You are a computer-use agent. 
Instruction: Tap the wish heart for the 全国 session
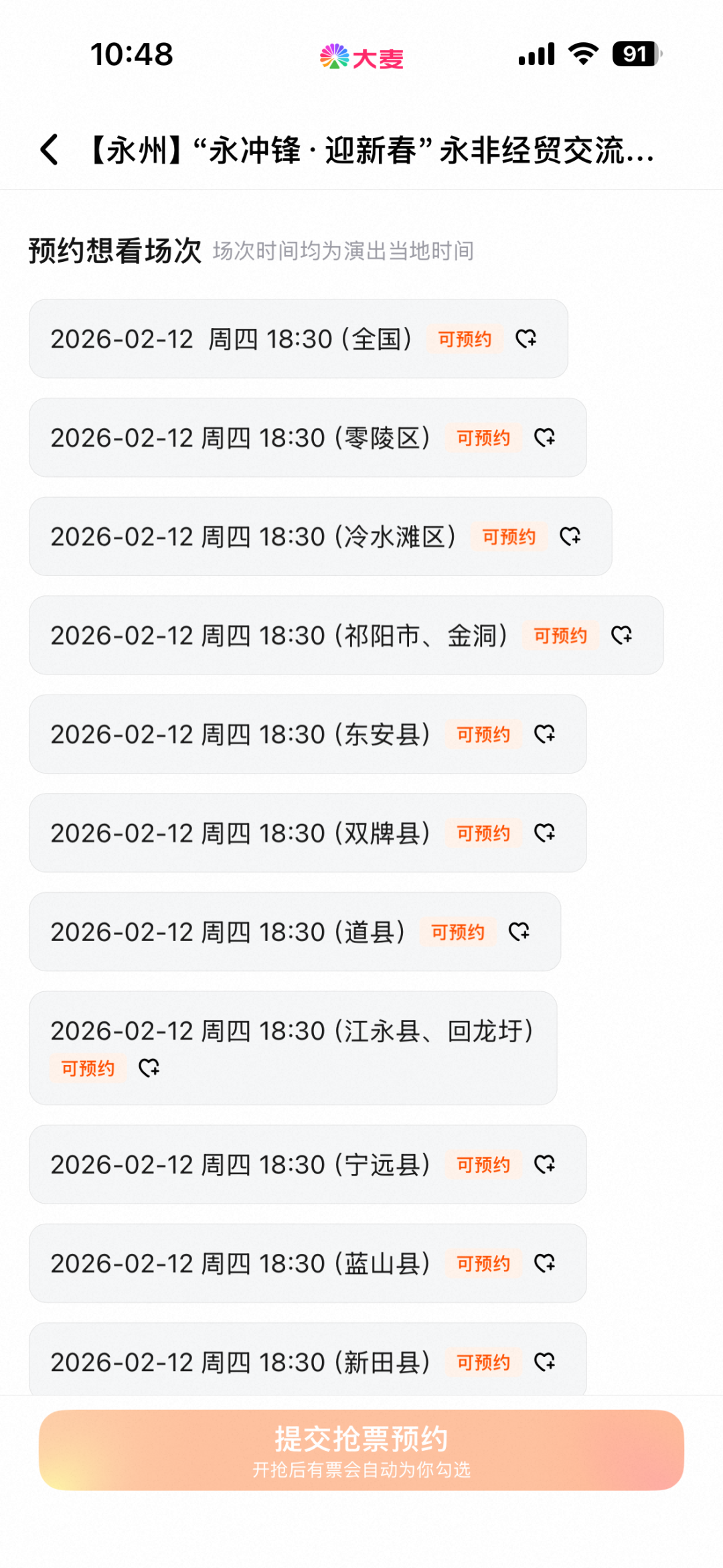tap(528, 339)
